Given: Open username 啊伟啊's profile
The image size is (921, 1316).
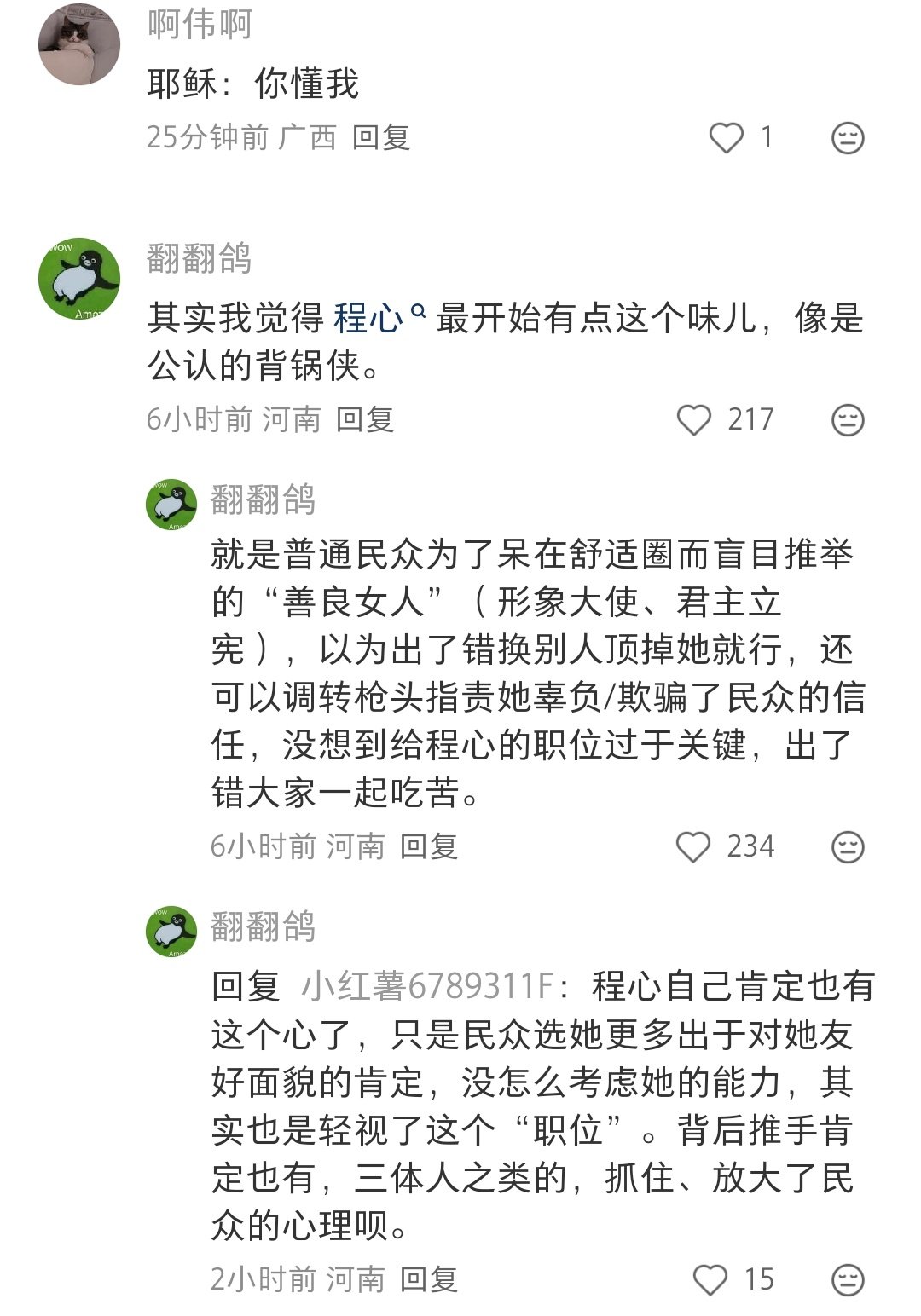Looking at the screenshot, I should click(200, 24).
